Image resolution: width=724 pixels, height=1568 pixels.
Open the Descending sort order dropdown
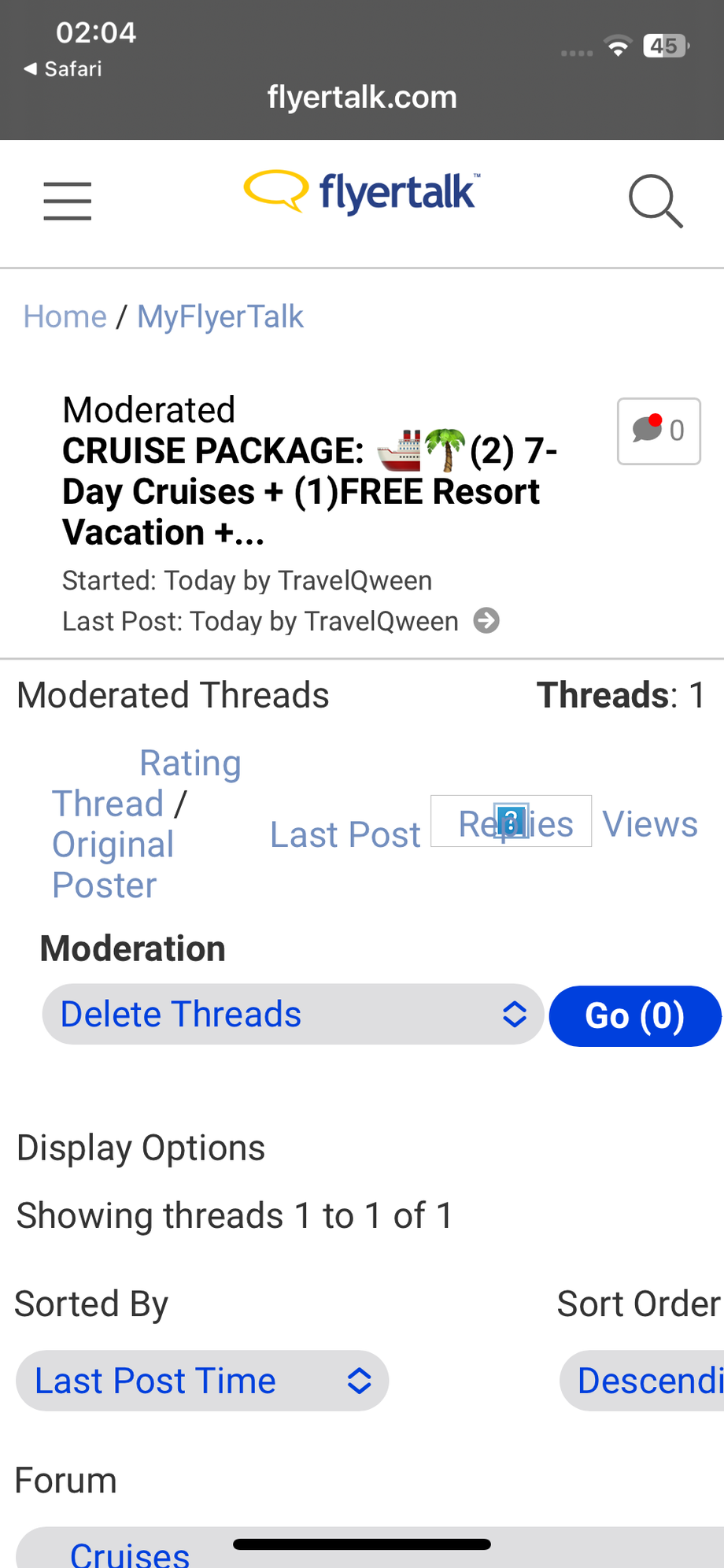click(641, 1381)
